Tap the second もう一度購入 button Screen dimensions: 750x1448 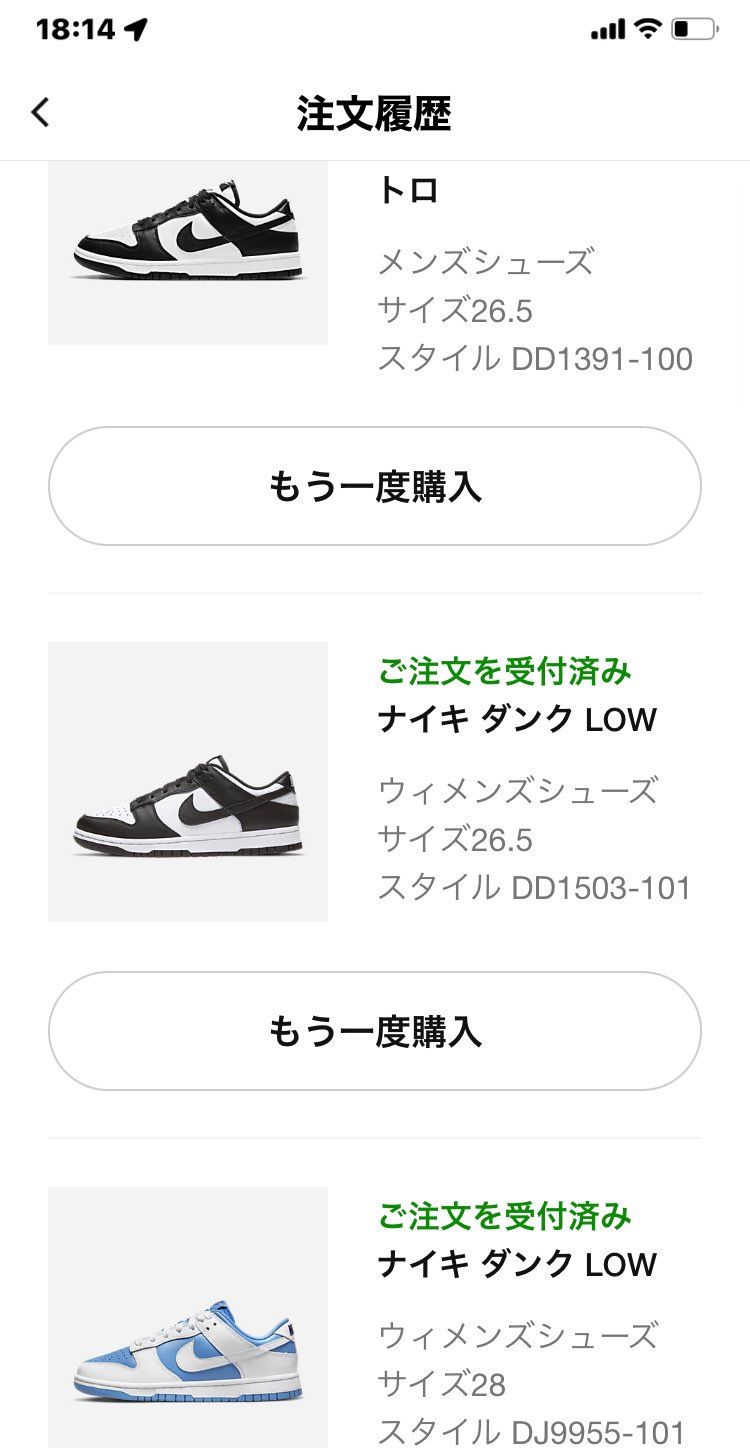click(375, 1031)
